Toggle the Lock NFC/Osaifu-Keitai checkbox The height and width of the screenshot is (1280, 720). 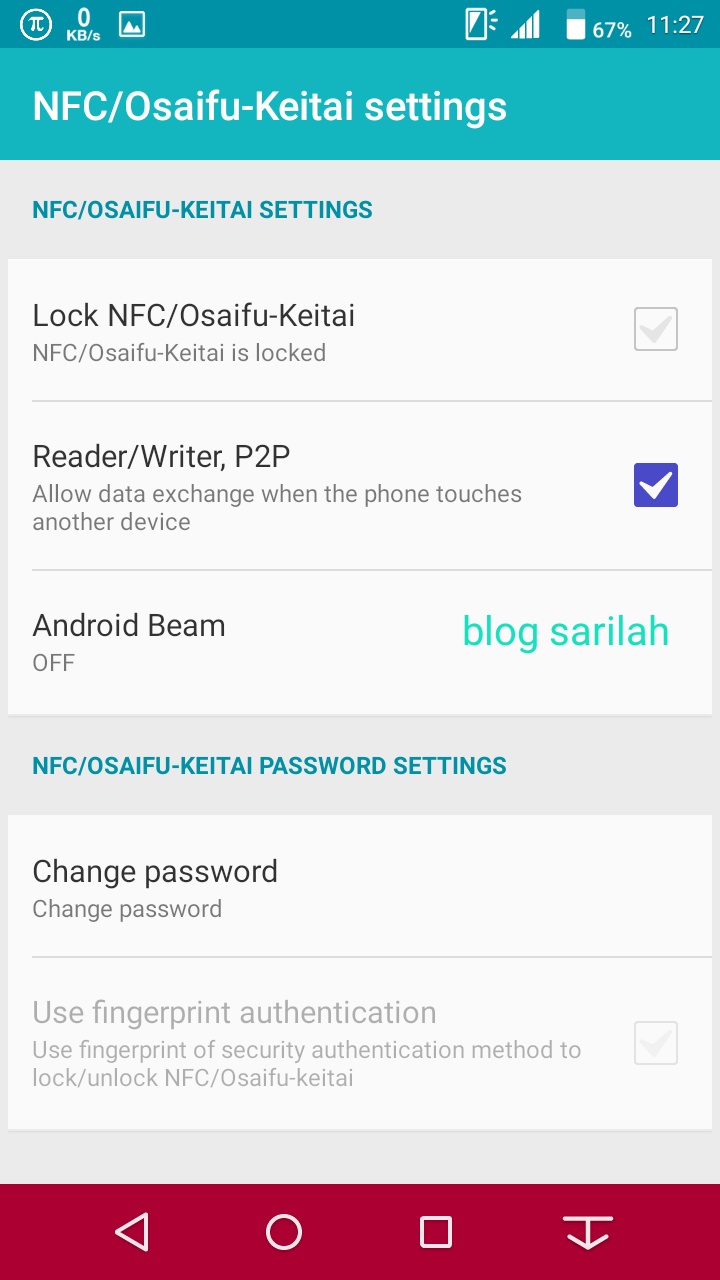click(x=655, y=330)
